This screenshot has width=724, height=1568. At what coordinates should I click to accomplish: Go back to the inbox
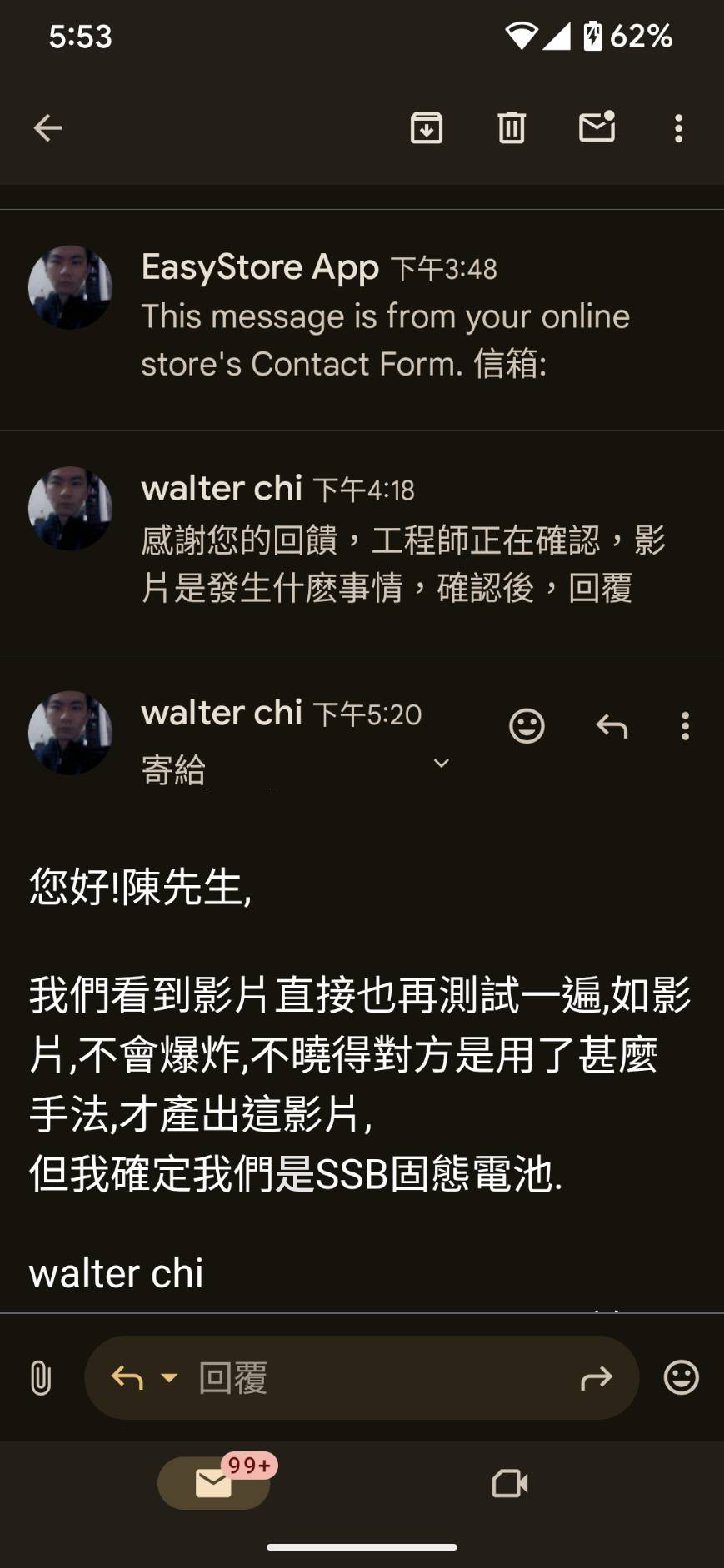pos(47,128)
